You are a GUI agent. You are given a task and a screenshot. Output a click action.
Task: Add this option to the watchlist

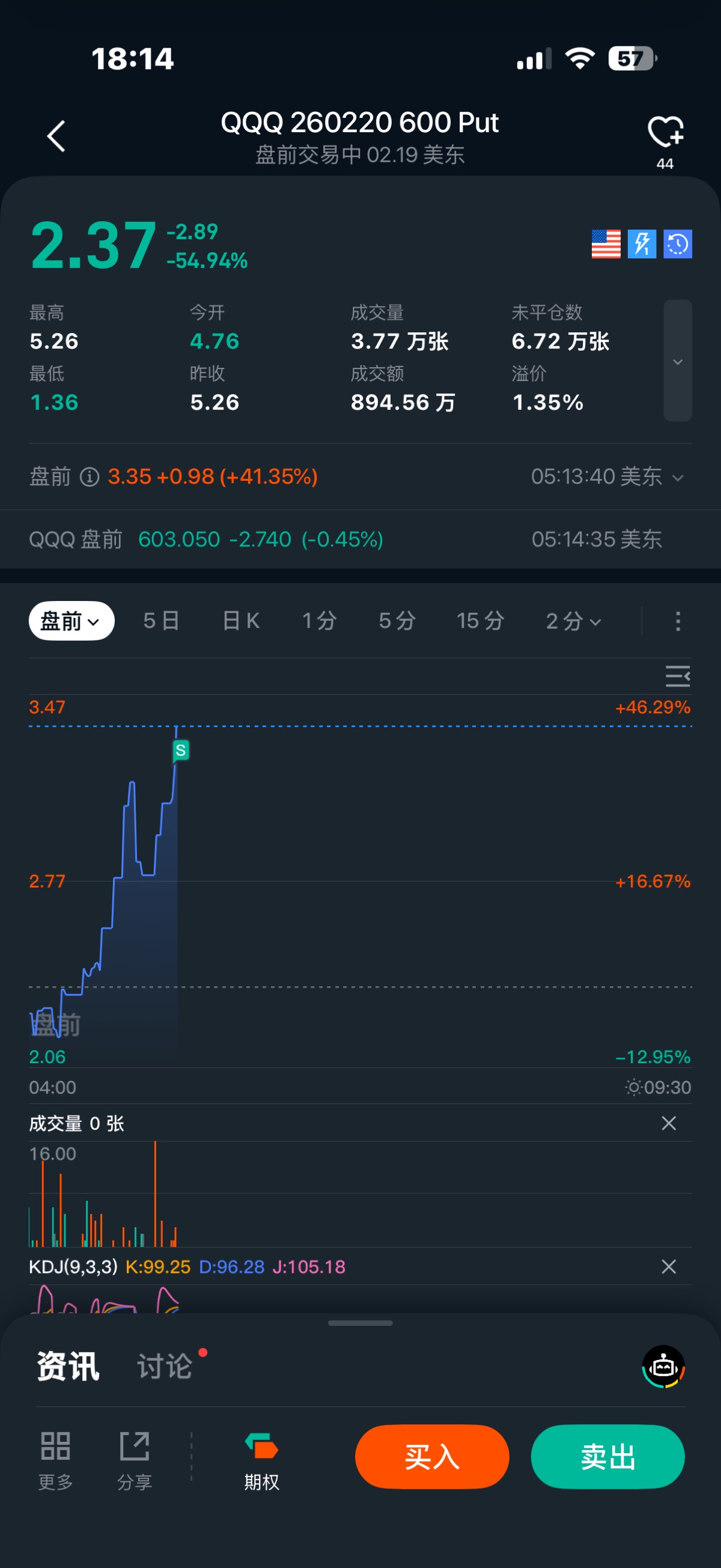[x=665, y=132]
